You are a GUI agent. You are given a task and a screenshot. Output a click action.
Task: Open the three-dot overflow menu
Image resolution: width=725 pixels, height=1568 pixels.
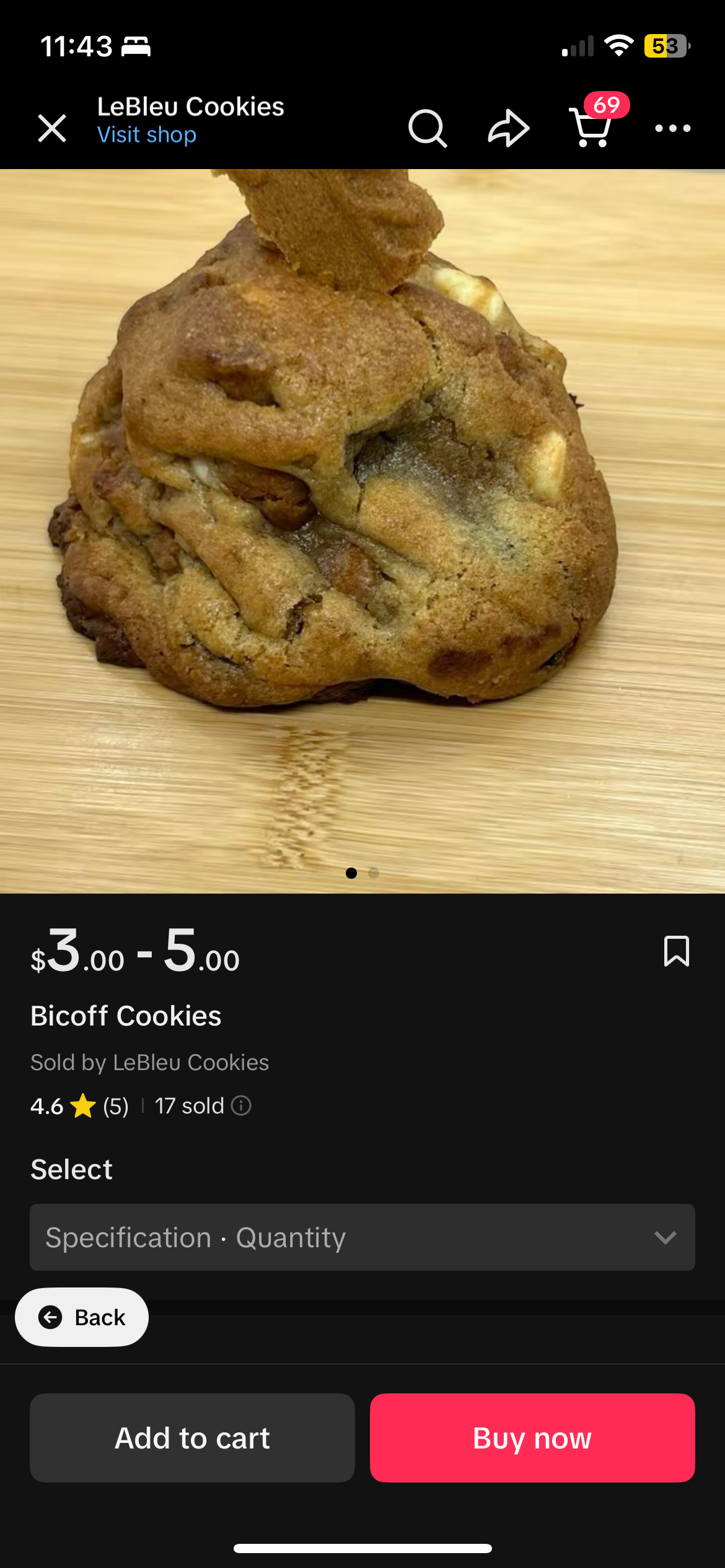tap(672, 128)
